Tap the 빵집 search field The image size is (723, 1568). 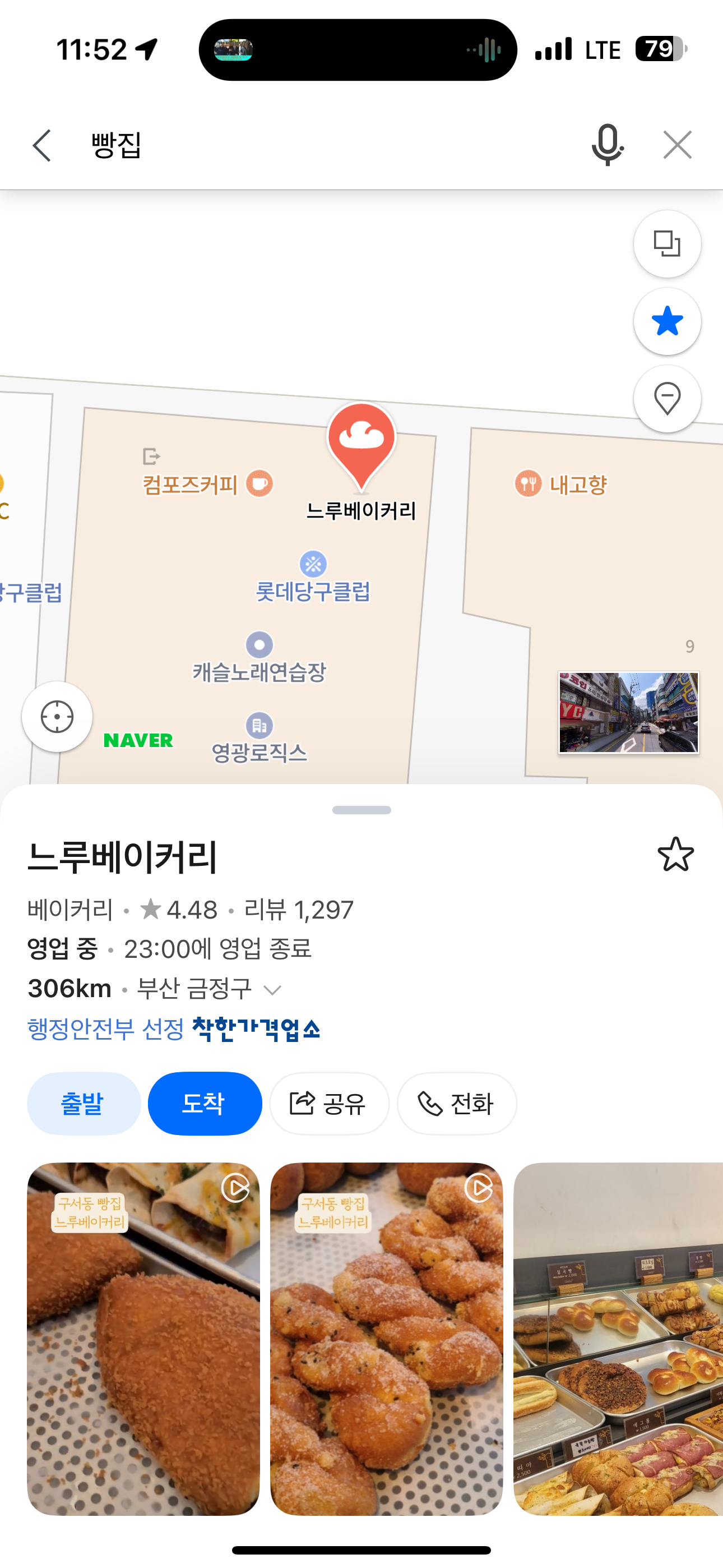pos(328,145)
